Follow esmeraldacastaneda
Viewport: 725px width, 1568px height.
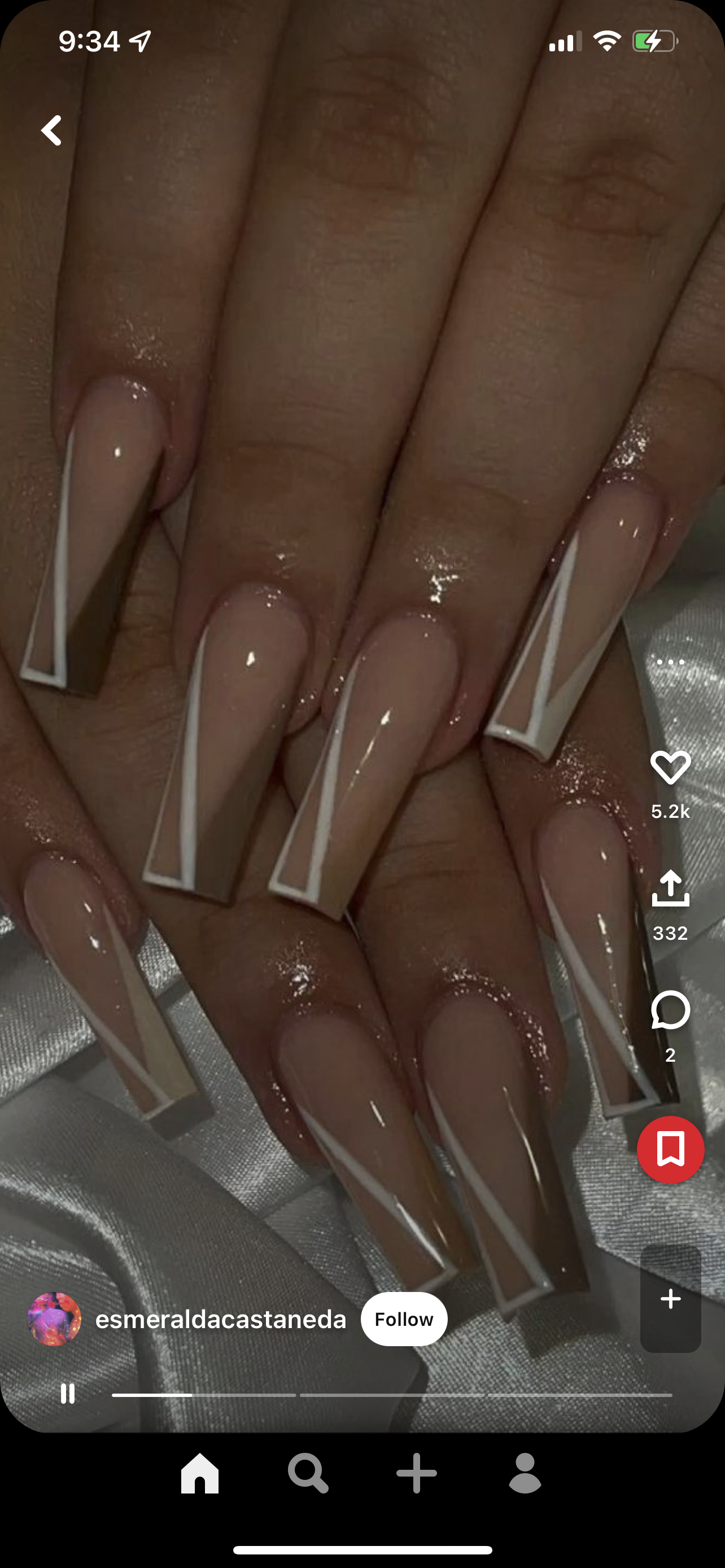click(x=404, y=1319)
